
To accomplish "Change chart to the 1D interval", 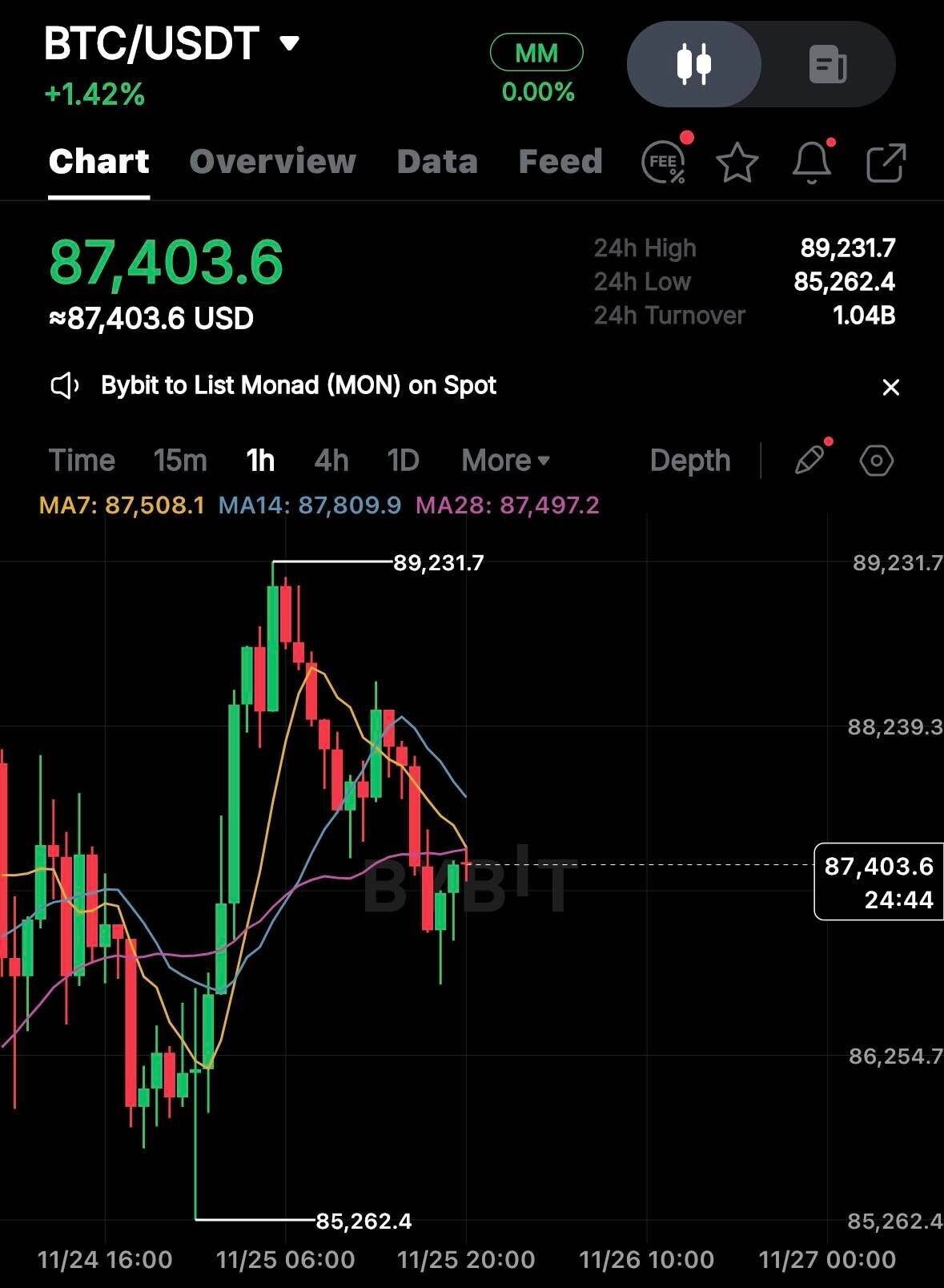I will 403,461.
